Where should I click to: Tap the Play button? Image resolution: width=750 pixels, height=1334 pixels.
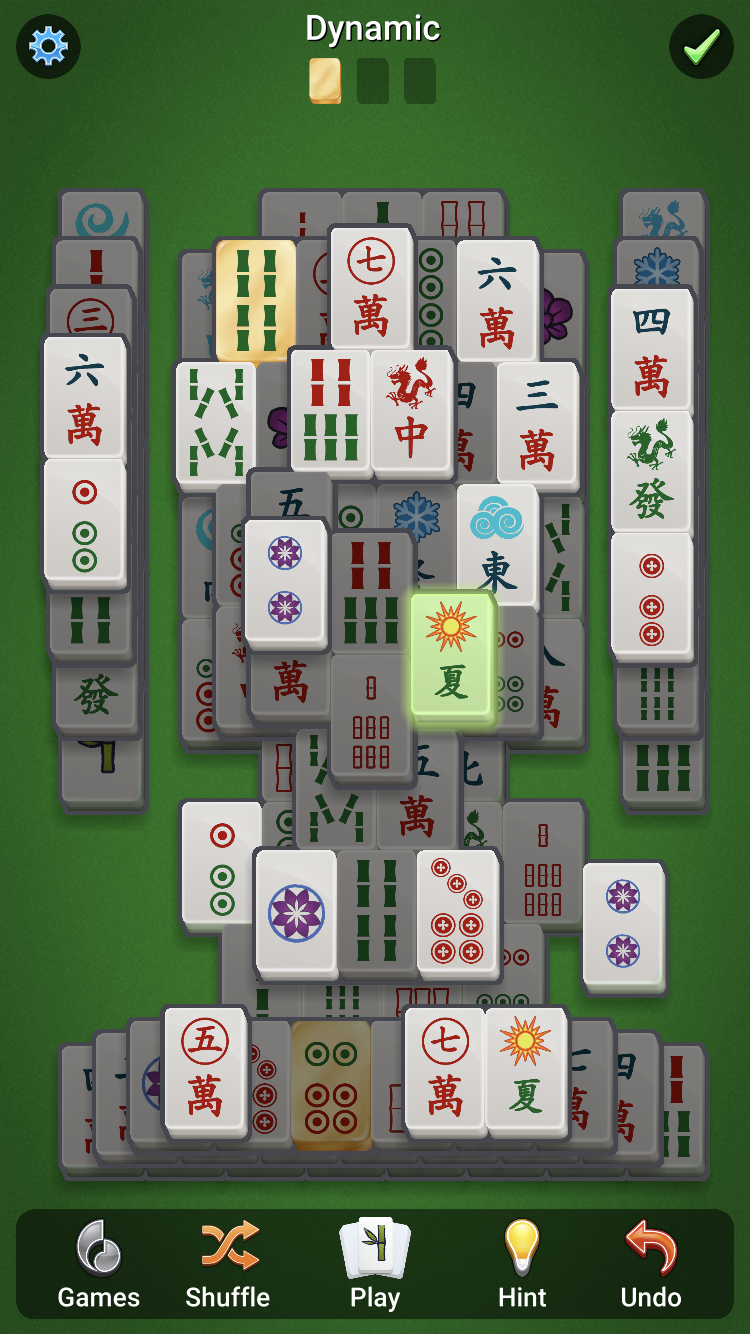[x=375, y=1264]
